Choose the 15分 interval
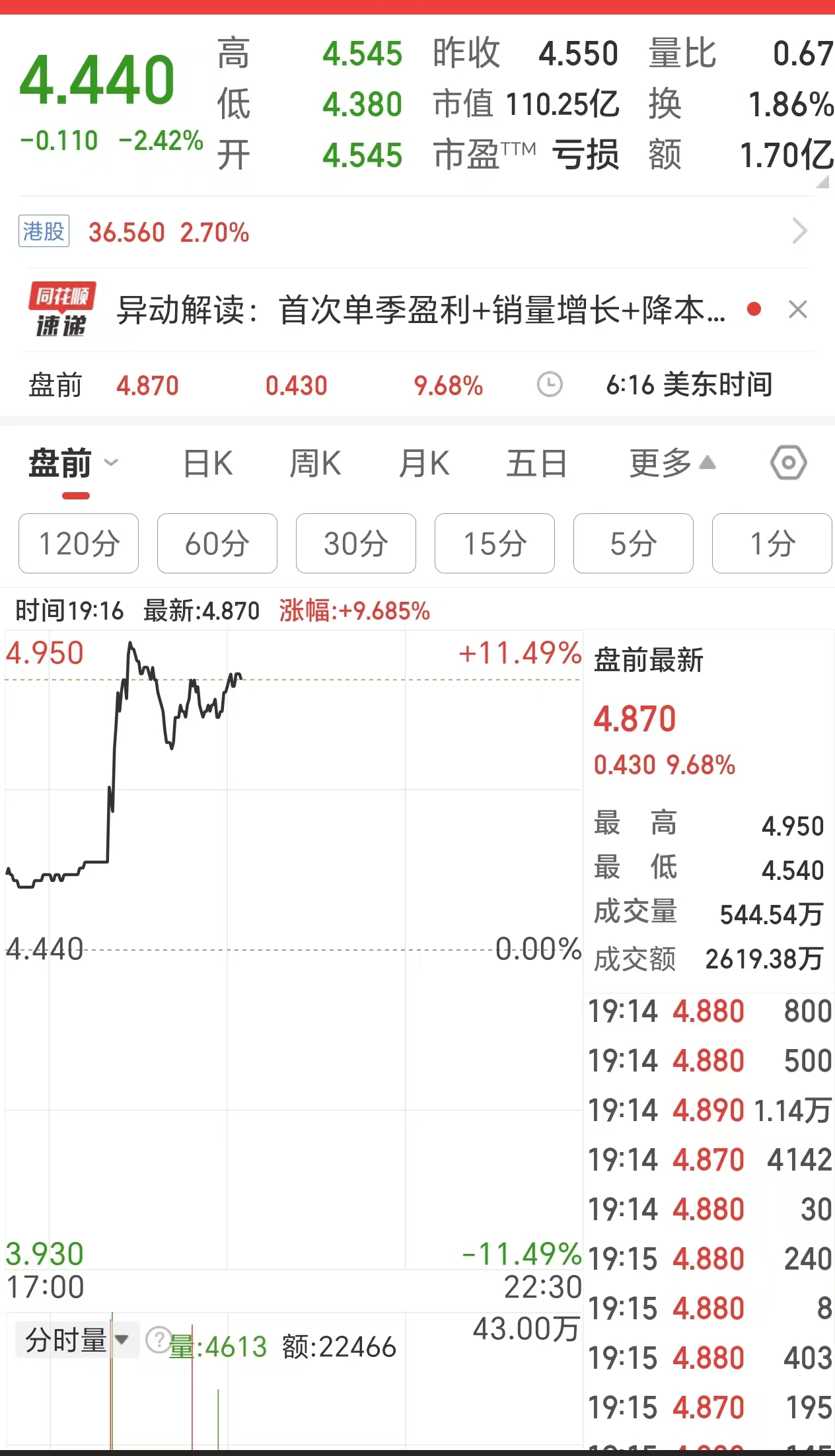Screen dimensions: 835x1456 pyautogui.click(x=495, y=544)
